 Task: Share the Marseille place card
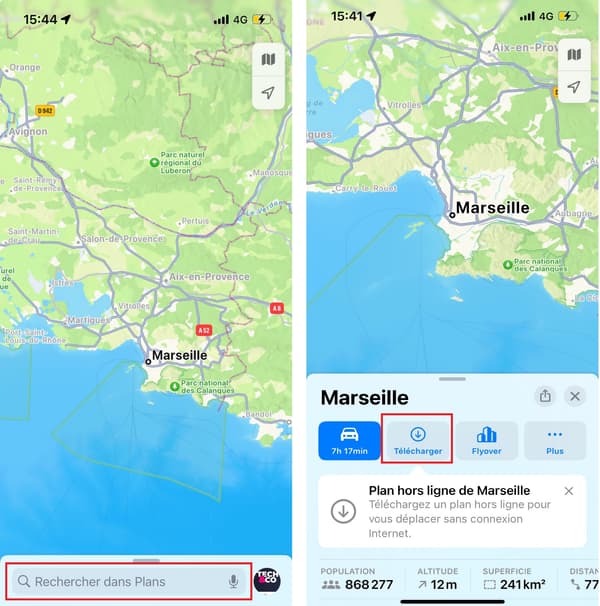(x=545, y=396)
